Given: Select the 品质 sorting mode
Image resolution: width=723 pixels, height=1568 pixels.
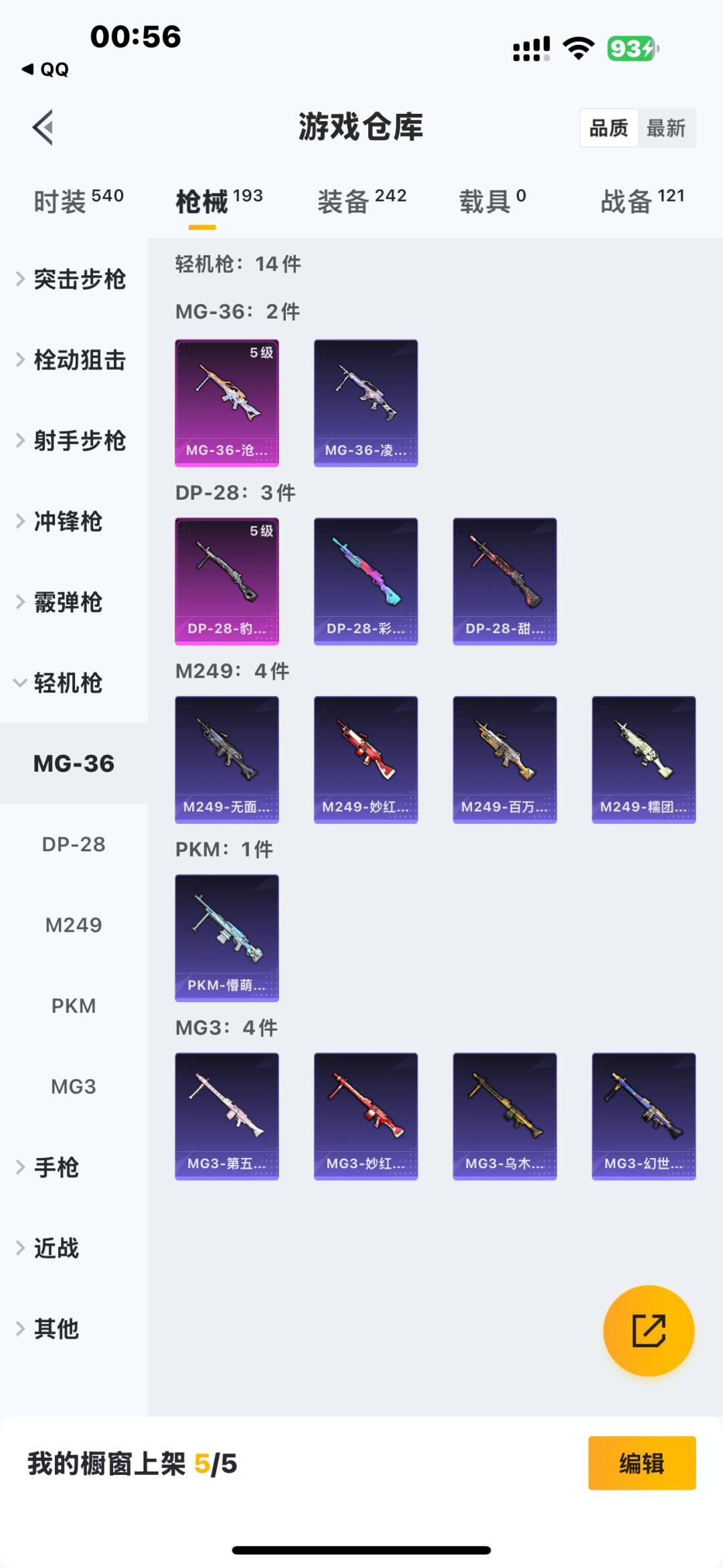Looking at the screenshot, I should [x=608, y=127].
